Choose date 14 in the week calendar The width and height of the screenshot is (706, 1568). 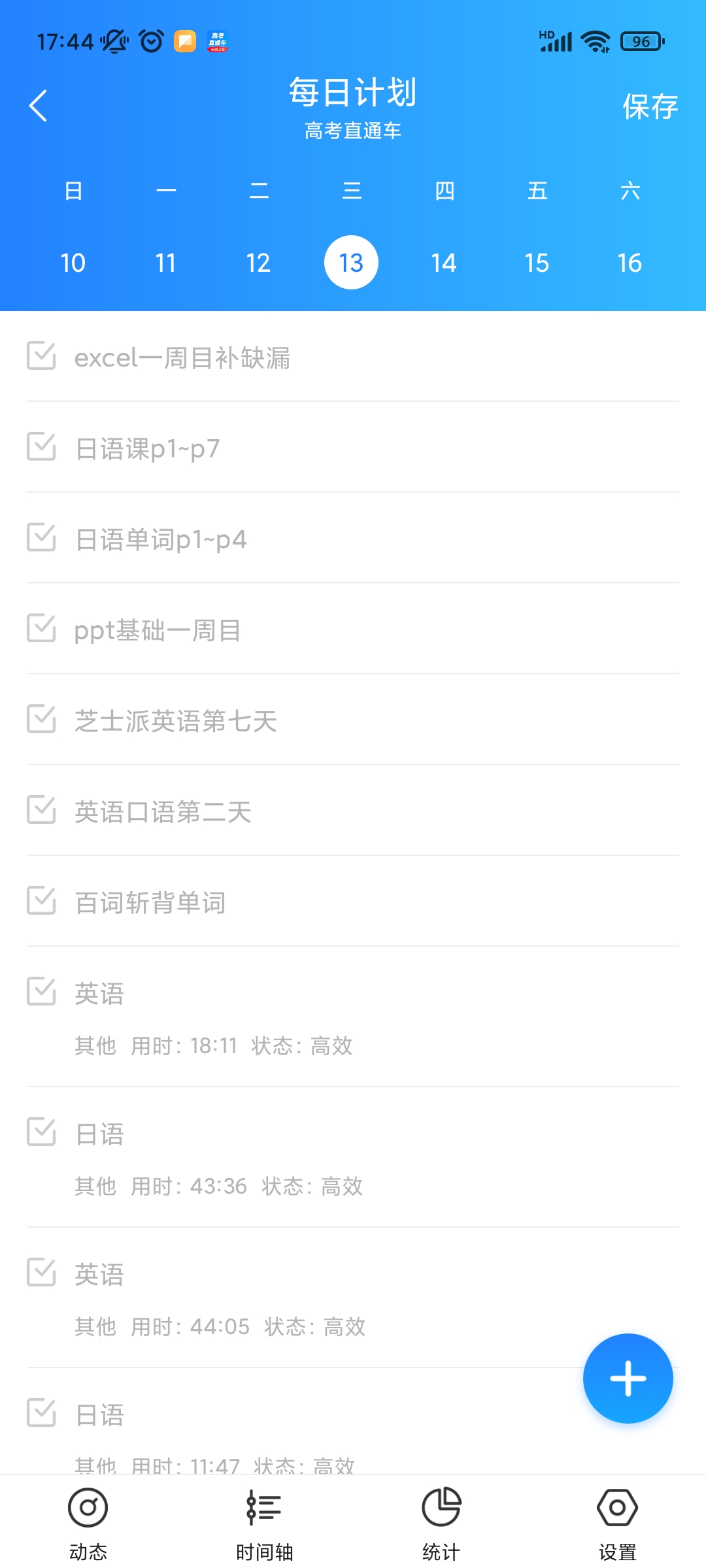(444, 263)
